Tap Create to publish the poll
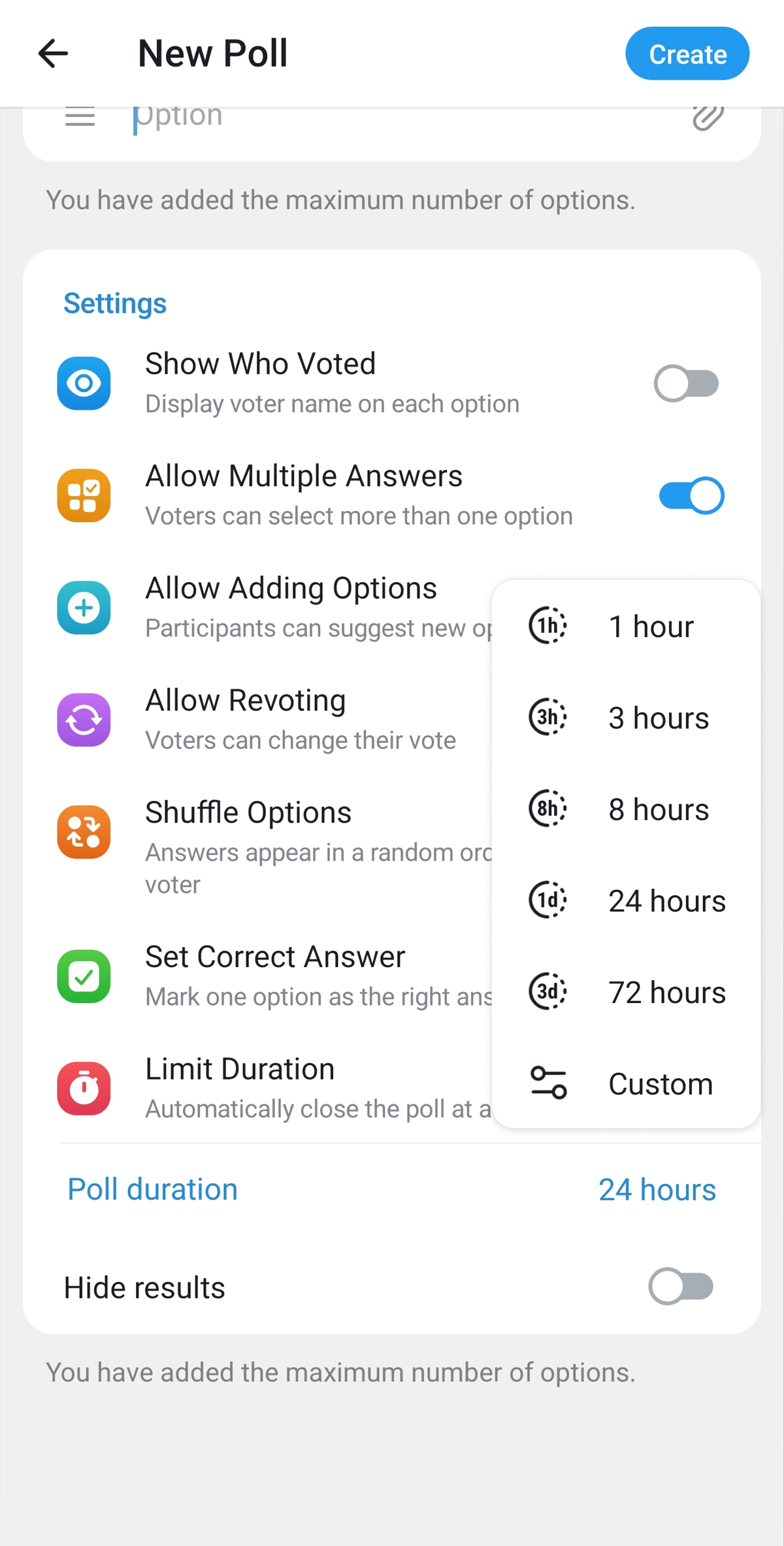784x1546 pixels. coord(687,54)
